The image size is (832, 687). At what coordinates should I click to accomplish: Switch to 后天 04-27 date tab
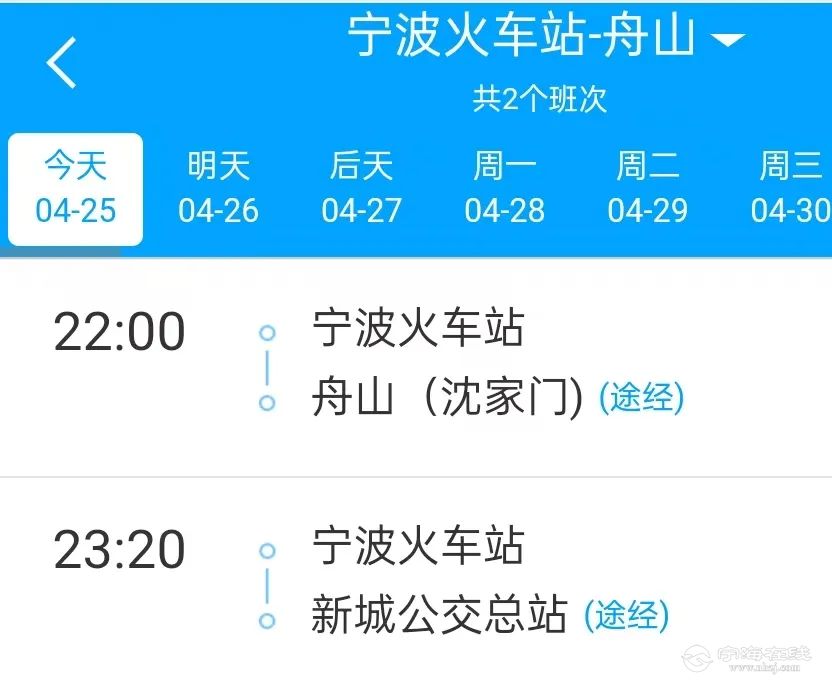click(361, 189)
